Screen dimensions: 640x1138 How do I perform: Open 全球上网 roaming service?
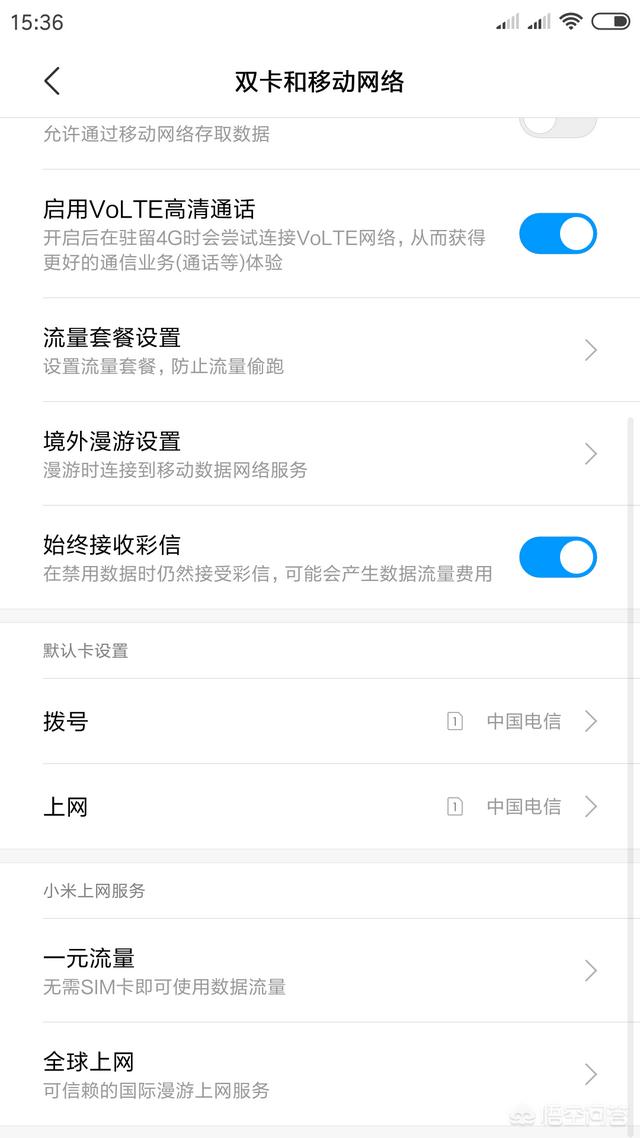click(320, 1074)
